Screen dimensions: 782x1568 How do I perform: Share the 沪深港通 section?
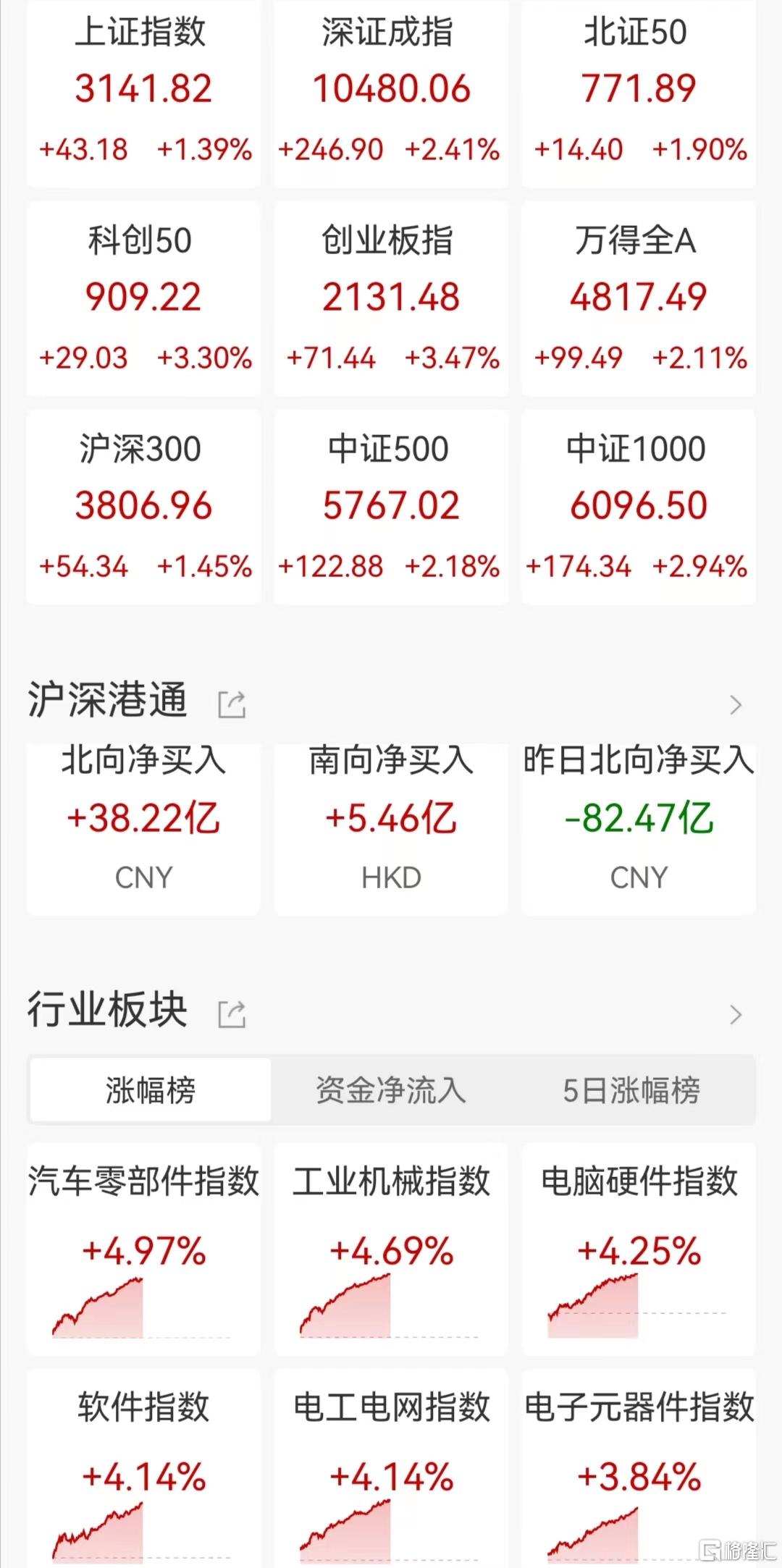click(x=232, y=704)
